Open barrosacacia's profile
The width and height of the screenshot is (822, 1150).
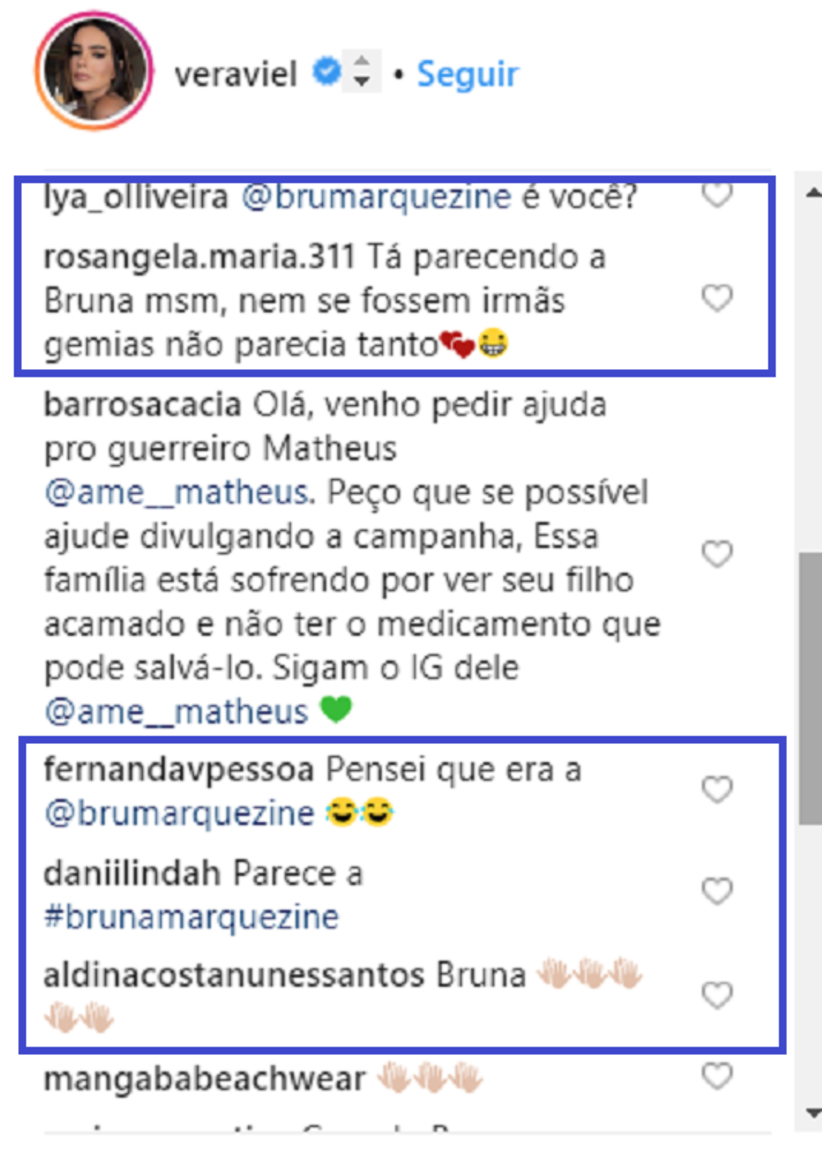pyautogui.click(x=142, y=407)
